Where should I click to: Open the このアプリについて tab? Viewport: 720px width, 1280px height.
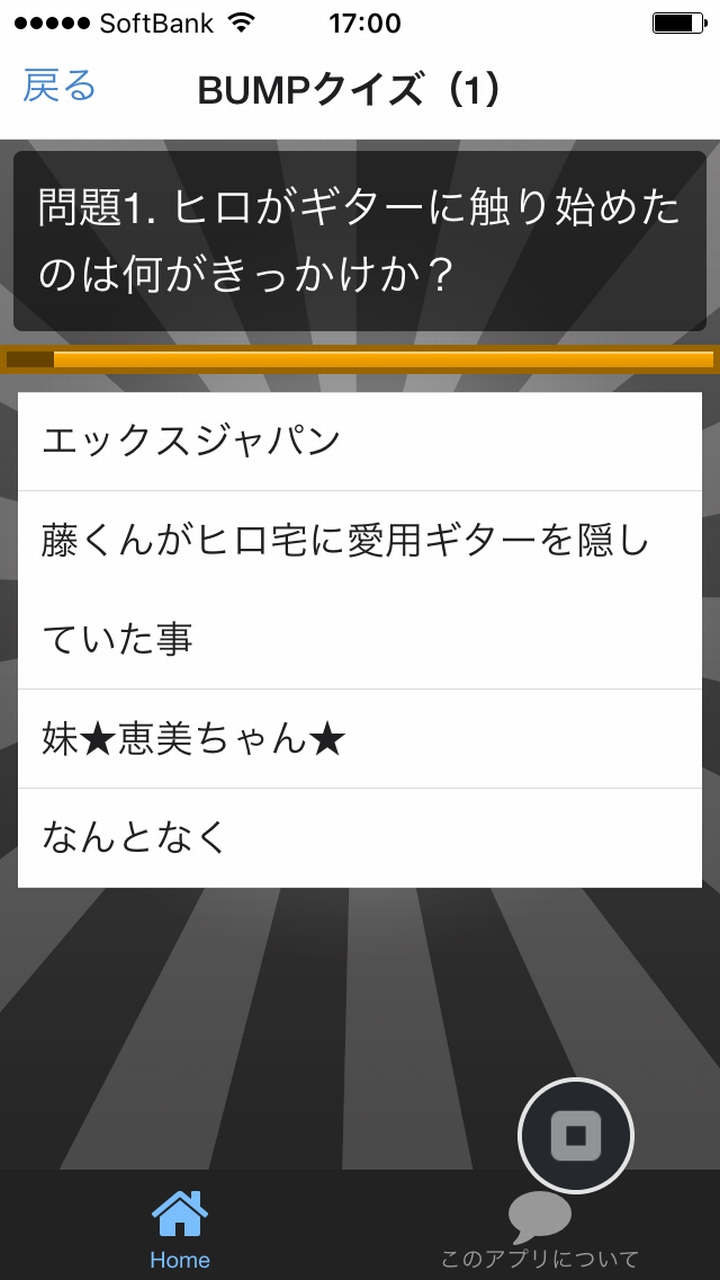point(540,1230)
